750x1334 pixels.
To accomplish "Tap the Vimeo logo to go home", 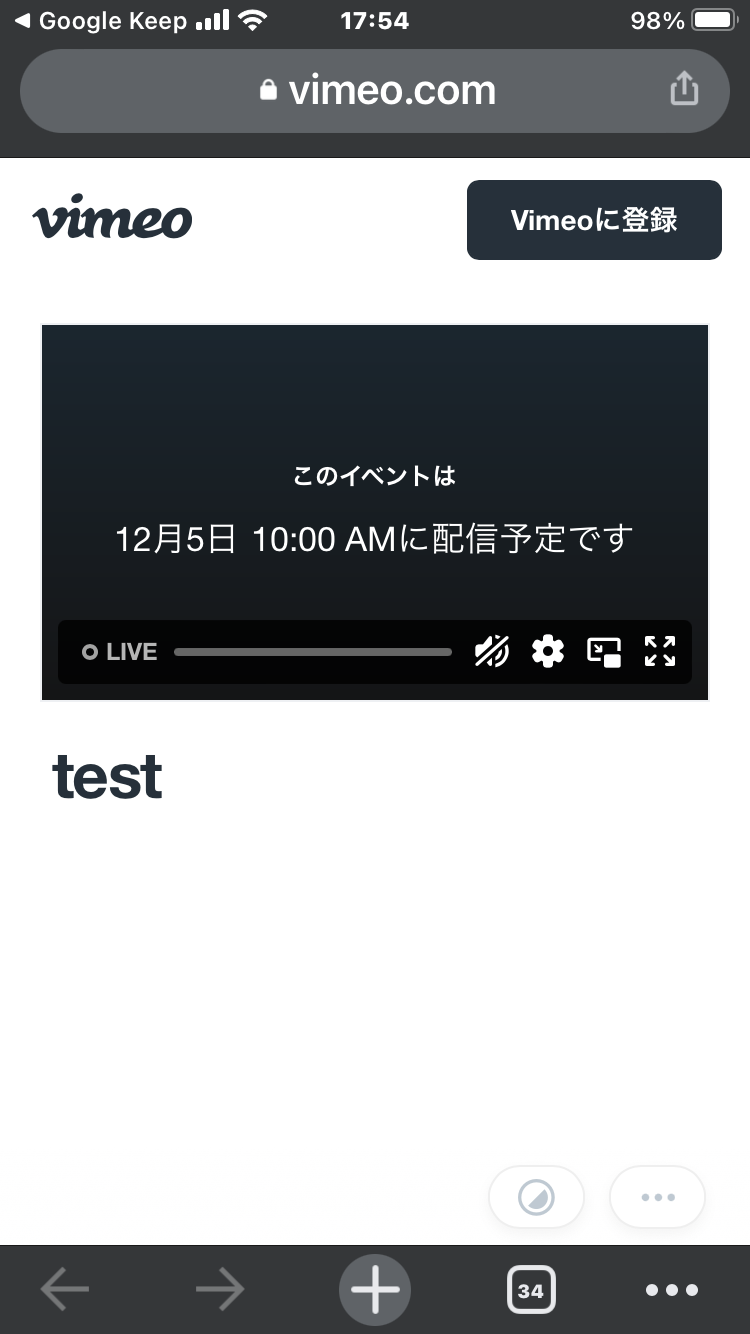I will (112, 220).
